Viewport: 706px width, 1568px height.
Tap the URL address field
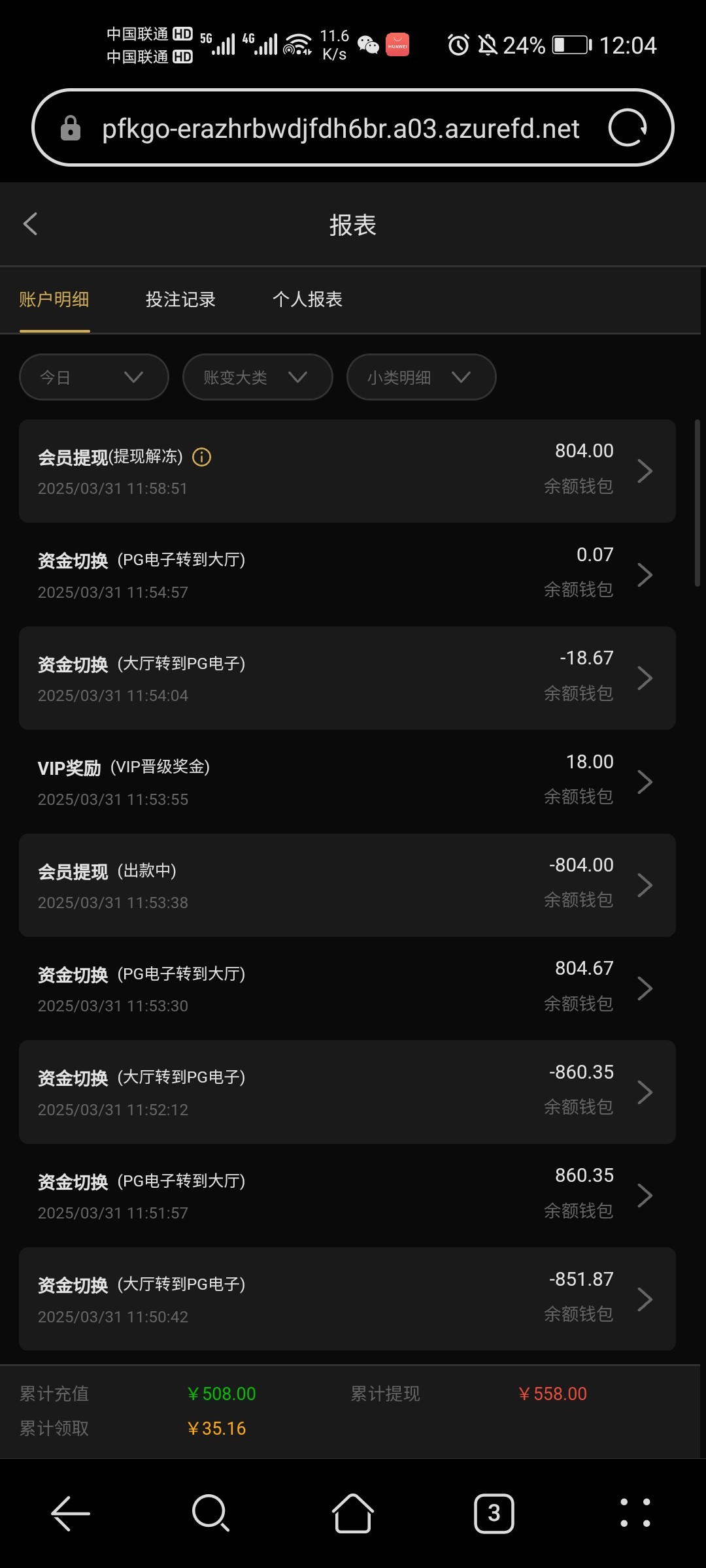[340, 129]
